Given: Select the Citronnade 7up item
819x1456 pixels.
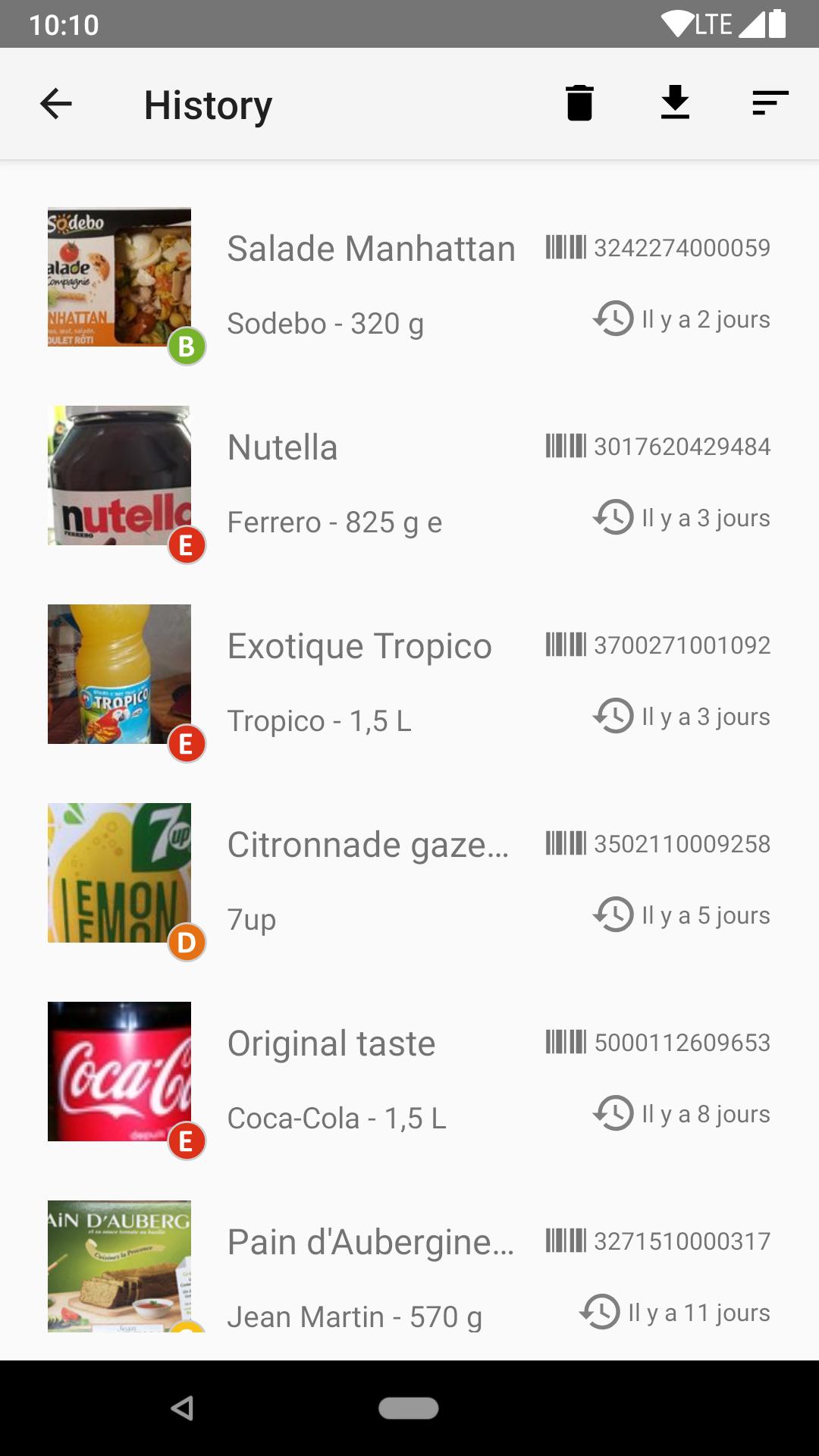Looking at the screenshot, I should click(x=368, y=845).
